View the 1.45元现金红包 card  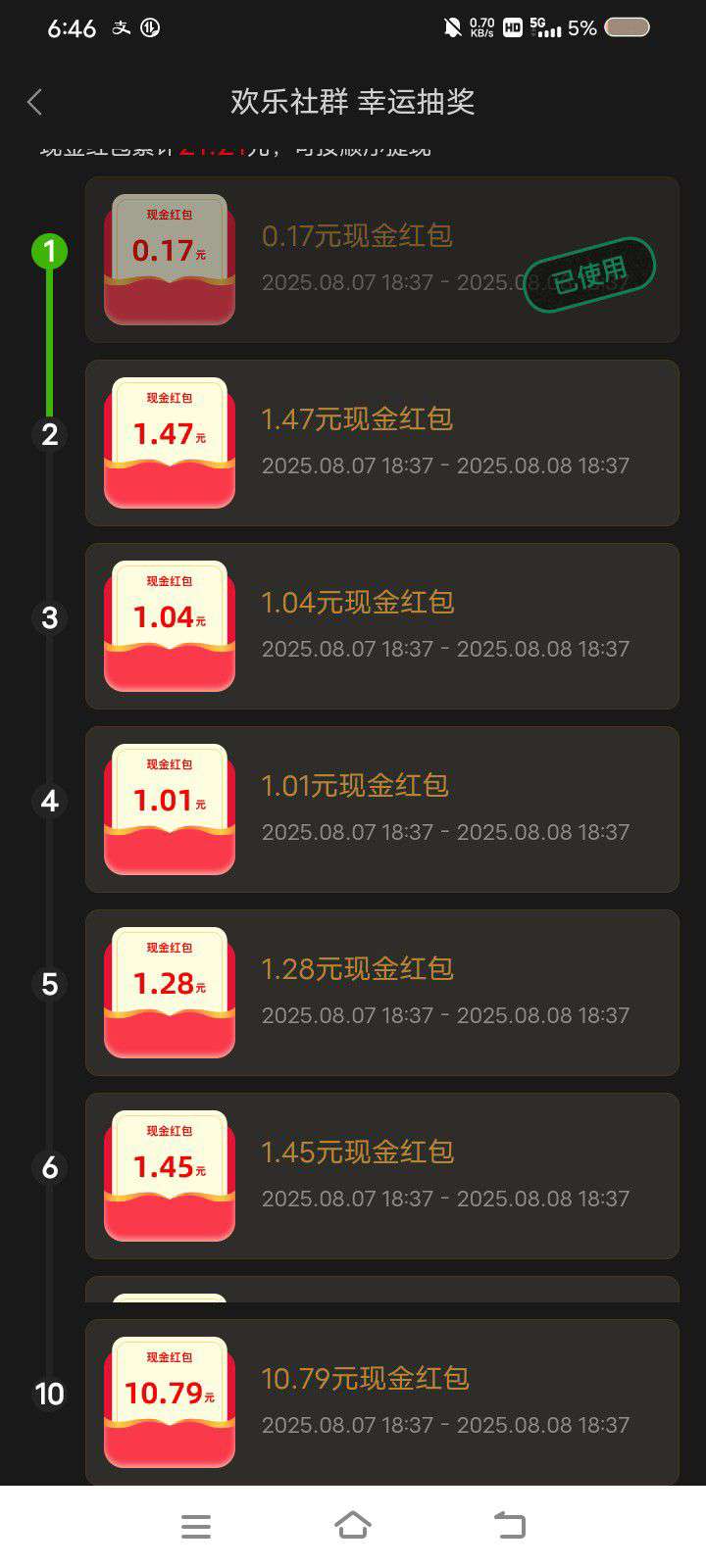click(x=381, y=1176)
